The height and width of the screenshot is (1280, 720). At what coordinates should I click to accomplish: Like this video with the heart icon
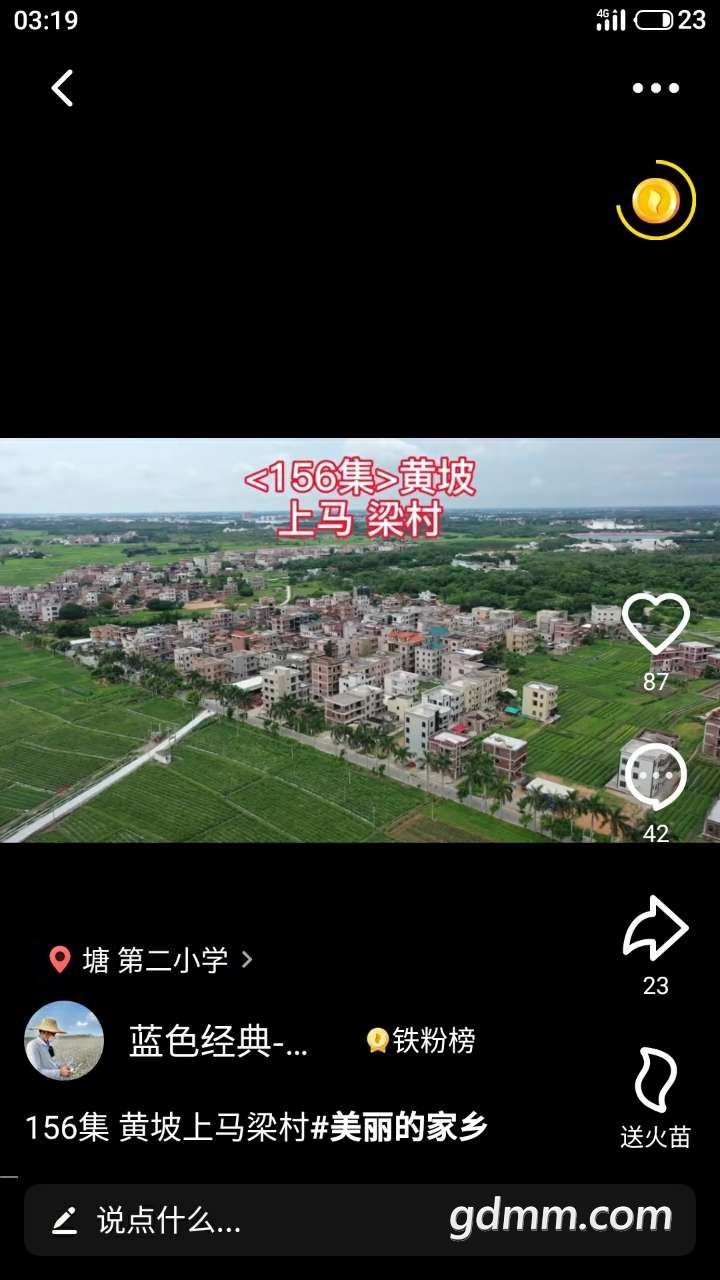(655, 625)
